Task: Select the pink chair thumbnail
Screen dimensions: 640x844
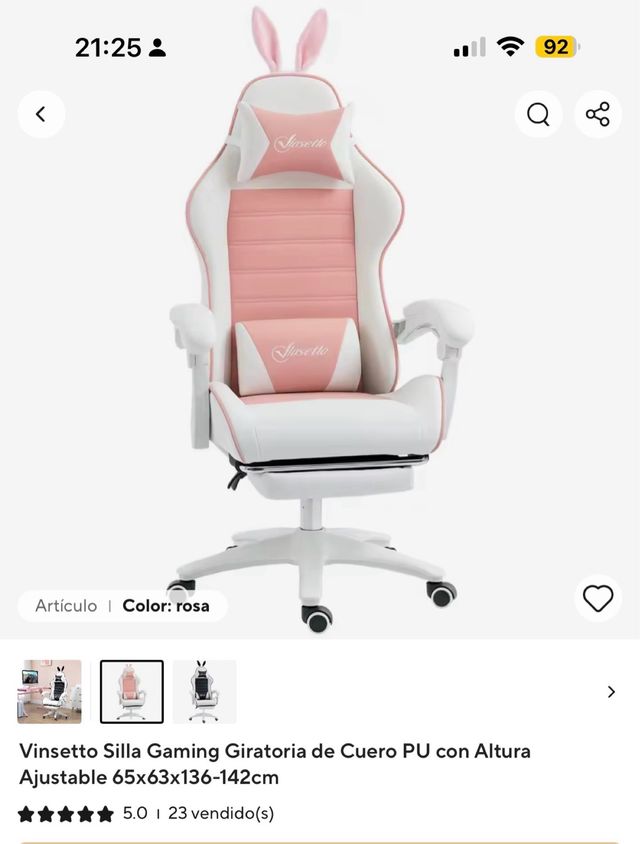Action: [131, 691]
